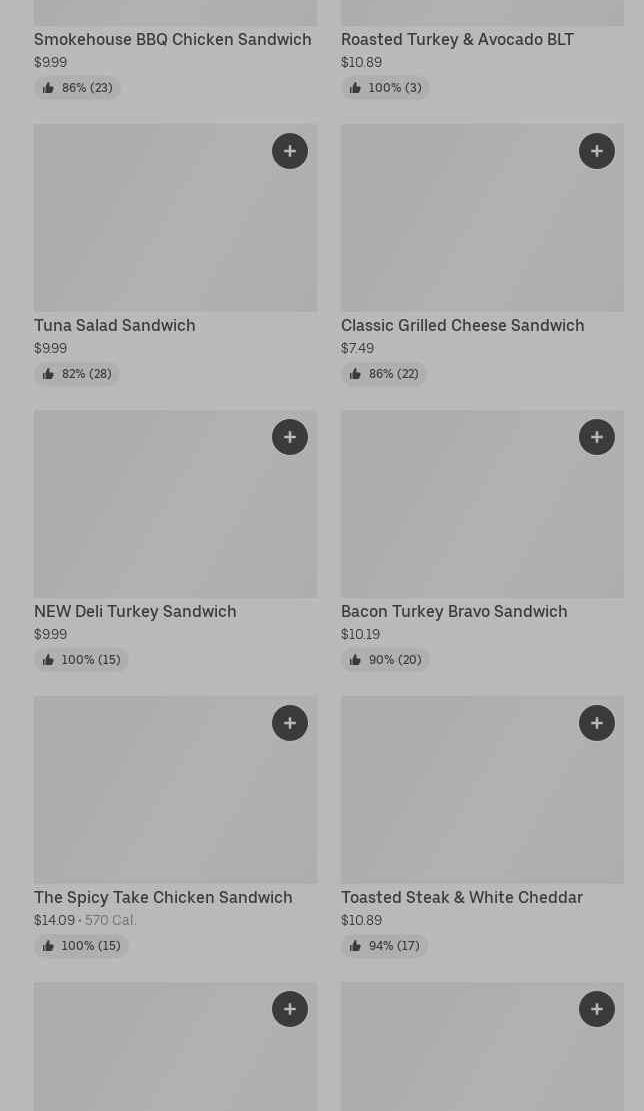
Task: Open Roasted Turkey & Avocado BLT item
Action: point(458,39)
